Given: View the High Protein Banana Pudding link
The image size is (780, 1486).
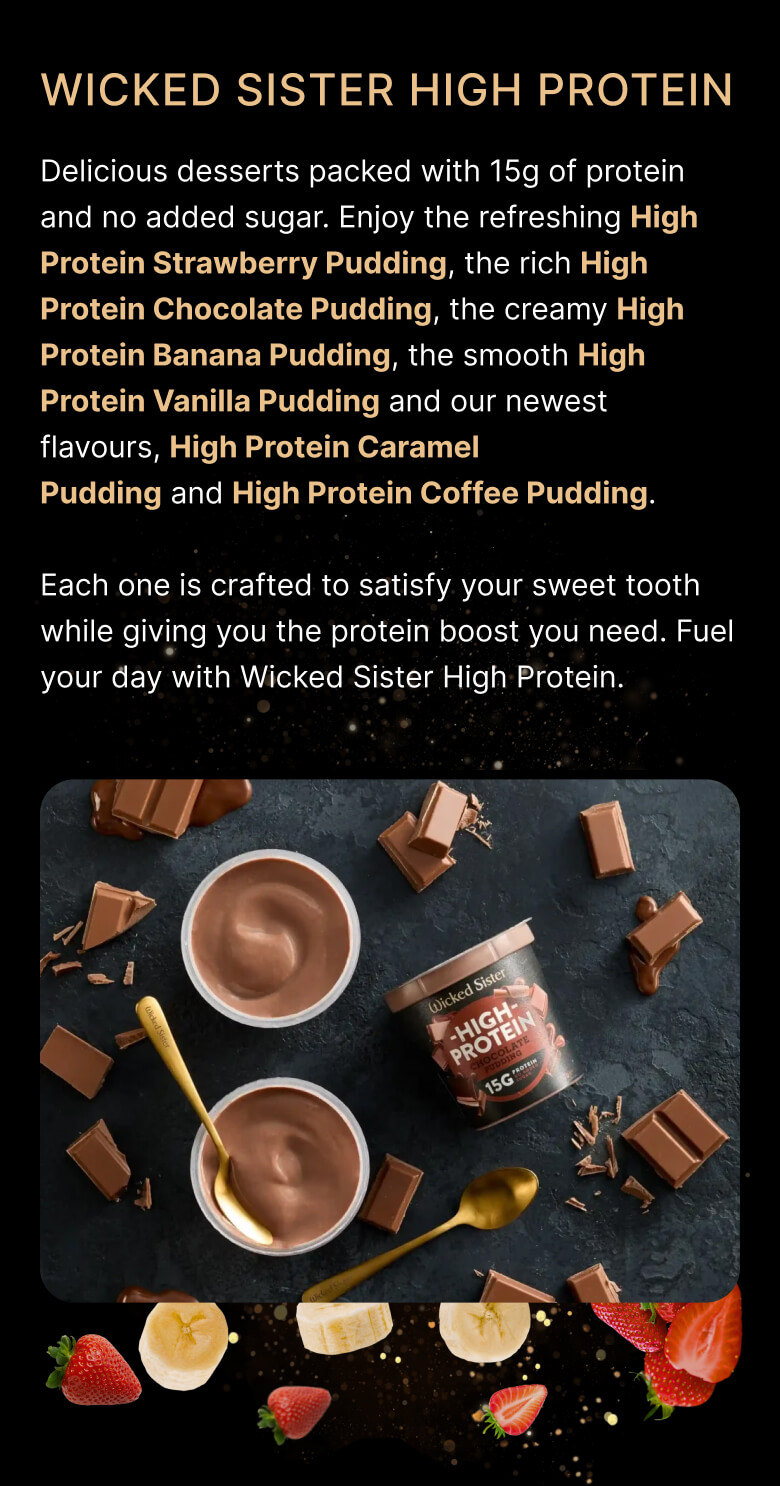Looking at the screenshot, I should click(215, 356).
